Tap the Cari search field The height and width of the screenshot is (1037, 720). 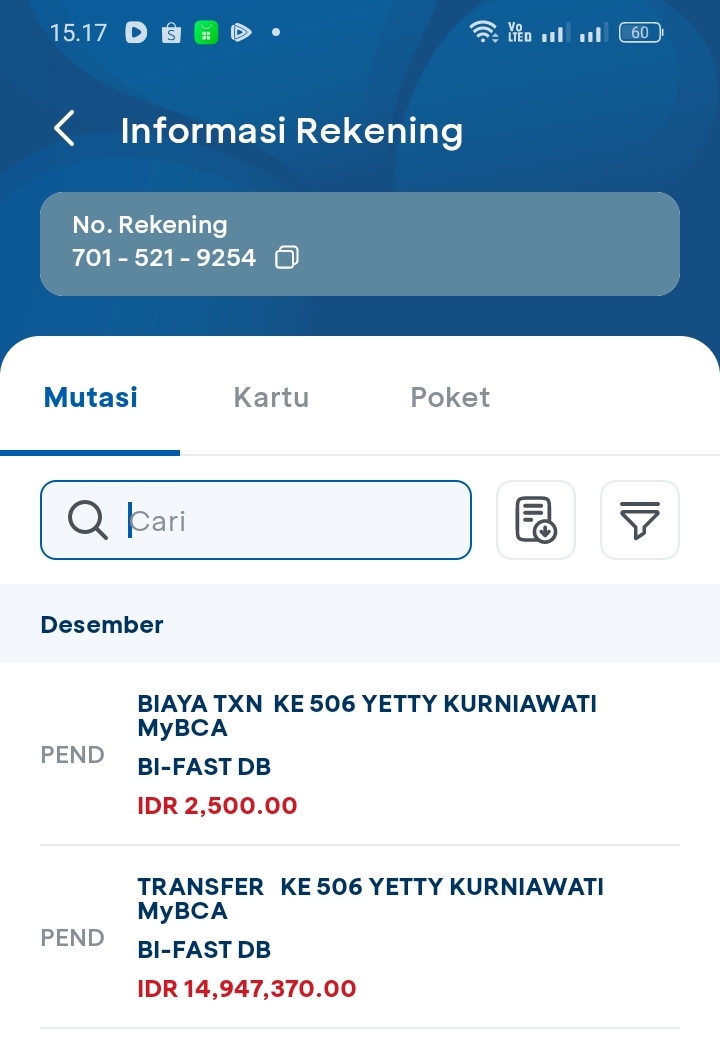280,520
